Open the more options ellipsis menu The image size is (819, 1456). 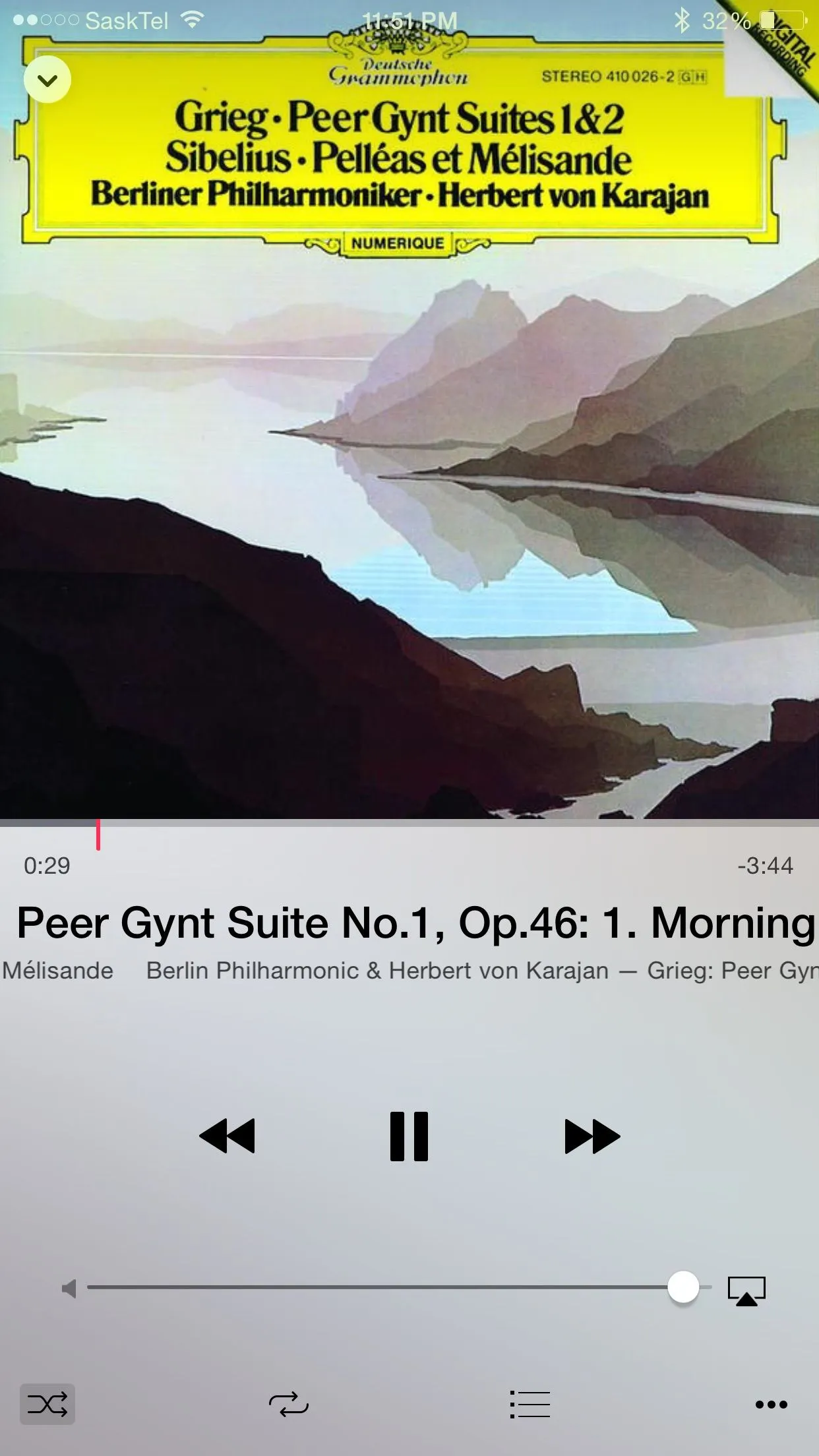pos(771,1404)
